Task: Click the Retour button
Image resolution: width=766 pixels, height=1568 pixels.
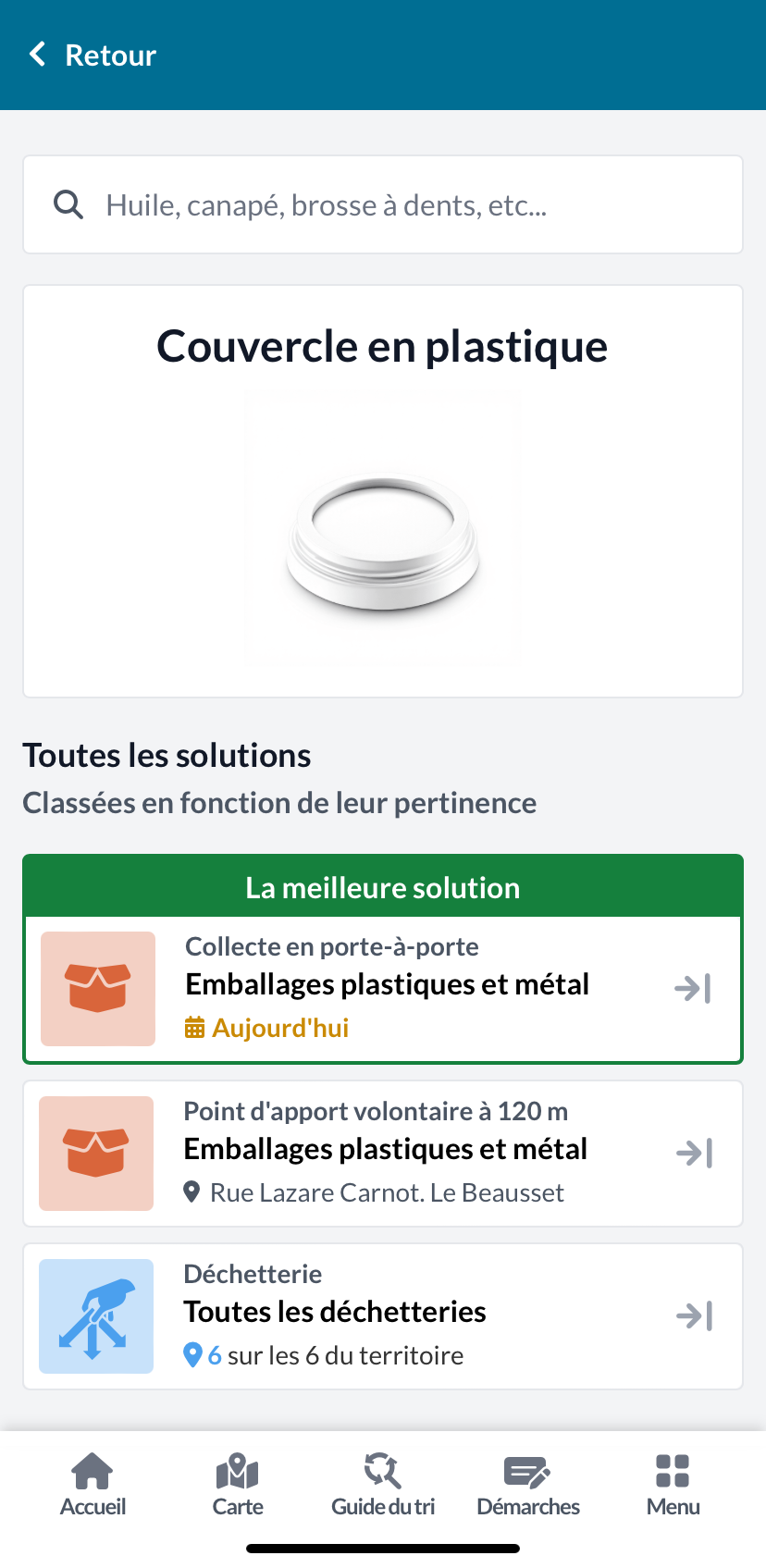Action: (90, 54)
